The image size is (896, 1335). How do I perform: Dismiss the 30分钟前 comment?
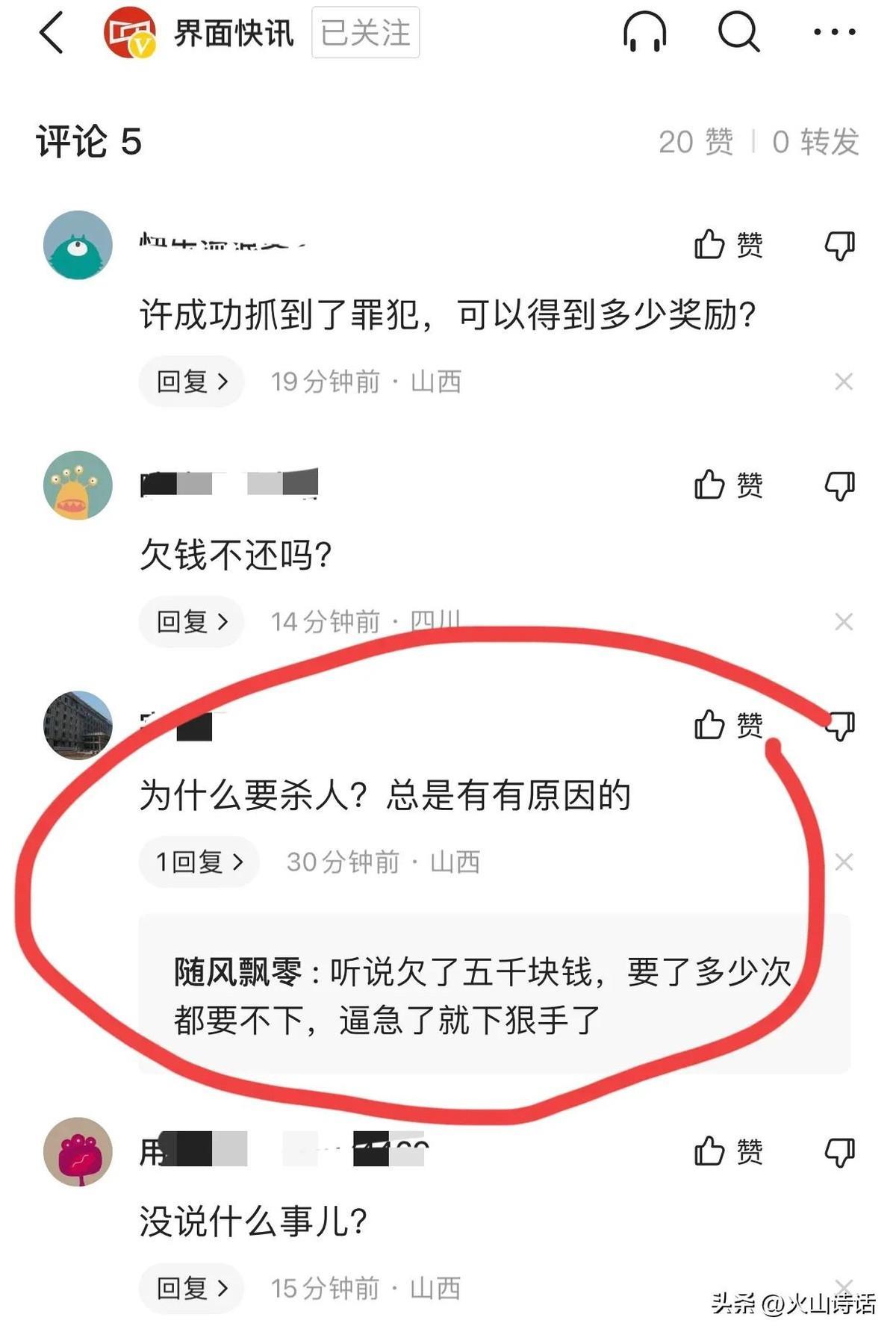(844, 862)
